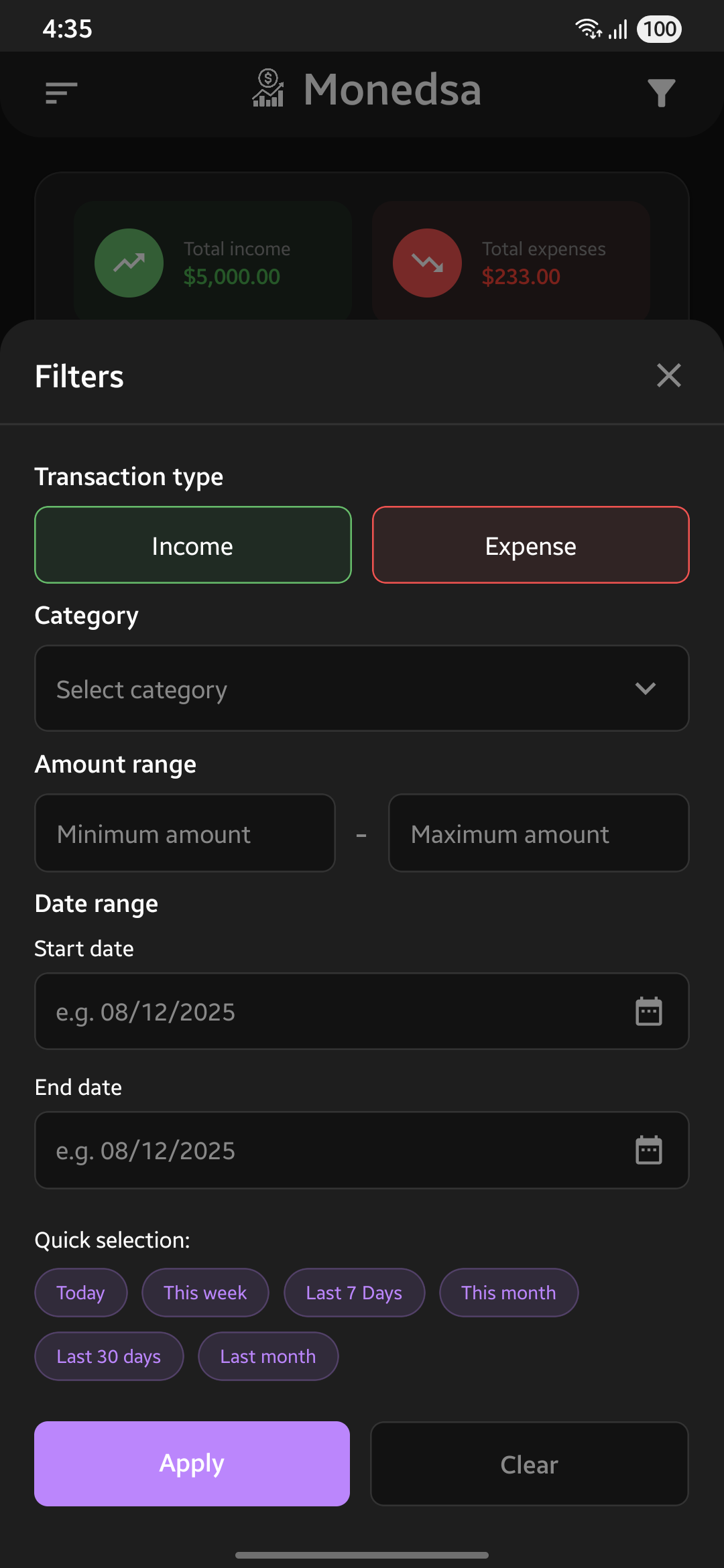Choose the Last 7 Days quick selection

click(x=354, y=1292)
